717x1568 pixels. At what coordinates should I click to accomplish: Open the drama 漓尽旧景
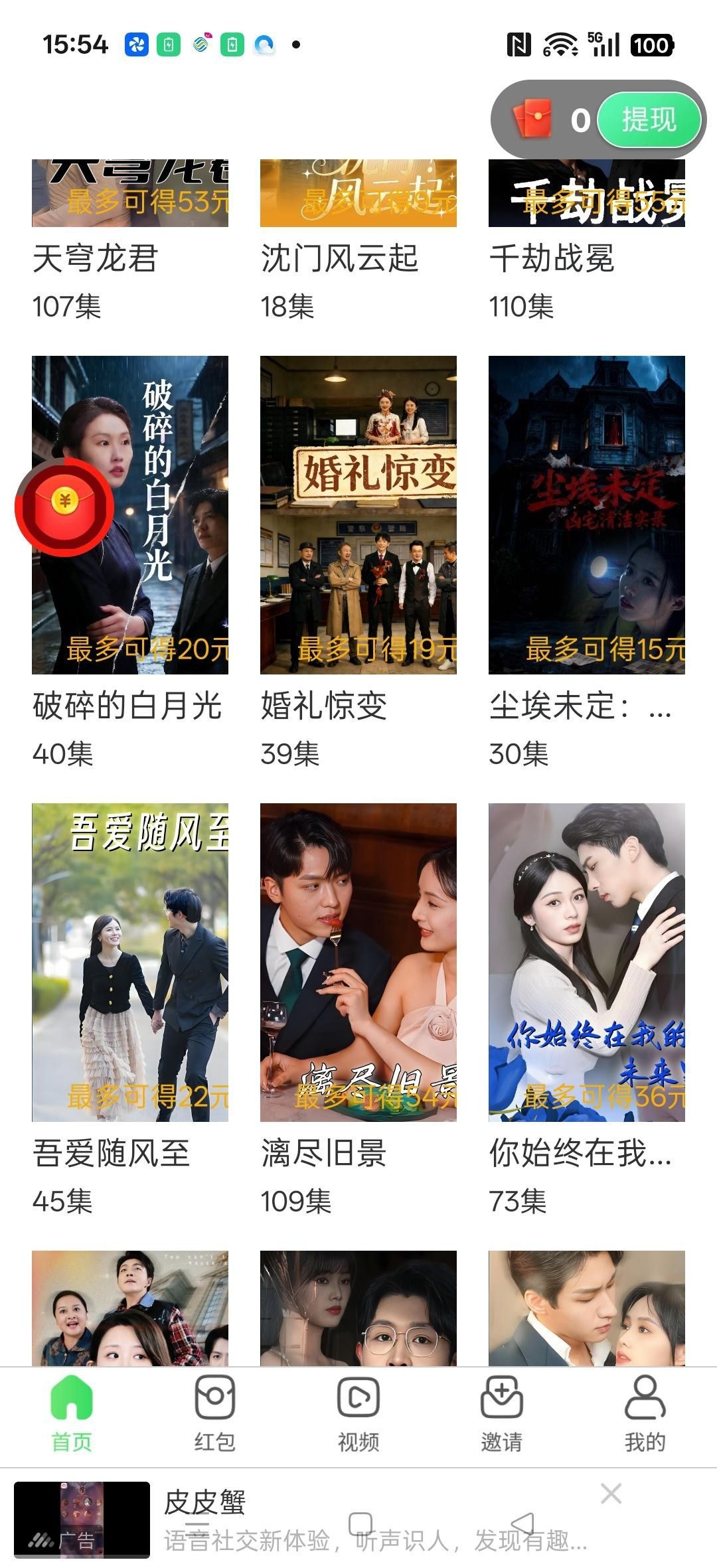(358, 962)
